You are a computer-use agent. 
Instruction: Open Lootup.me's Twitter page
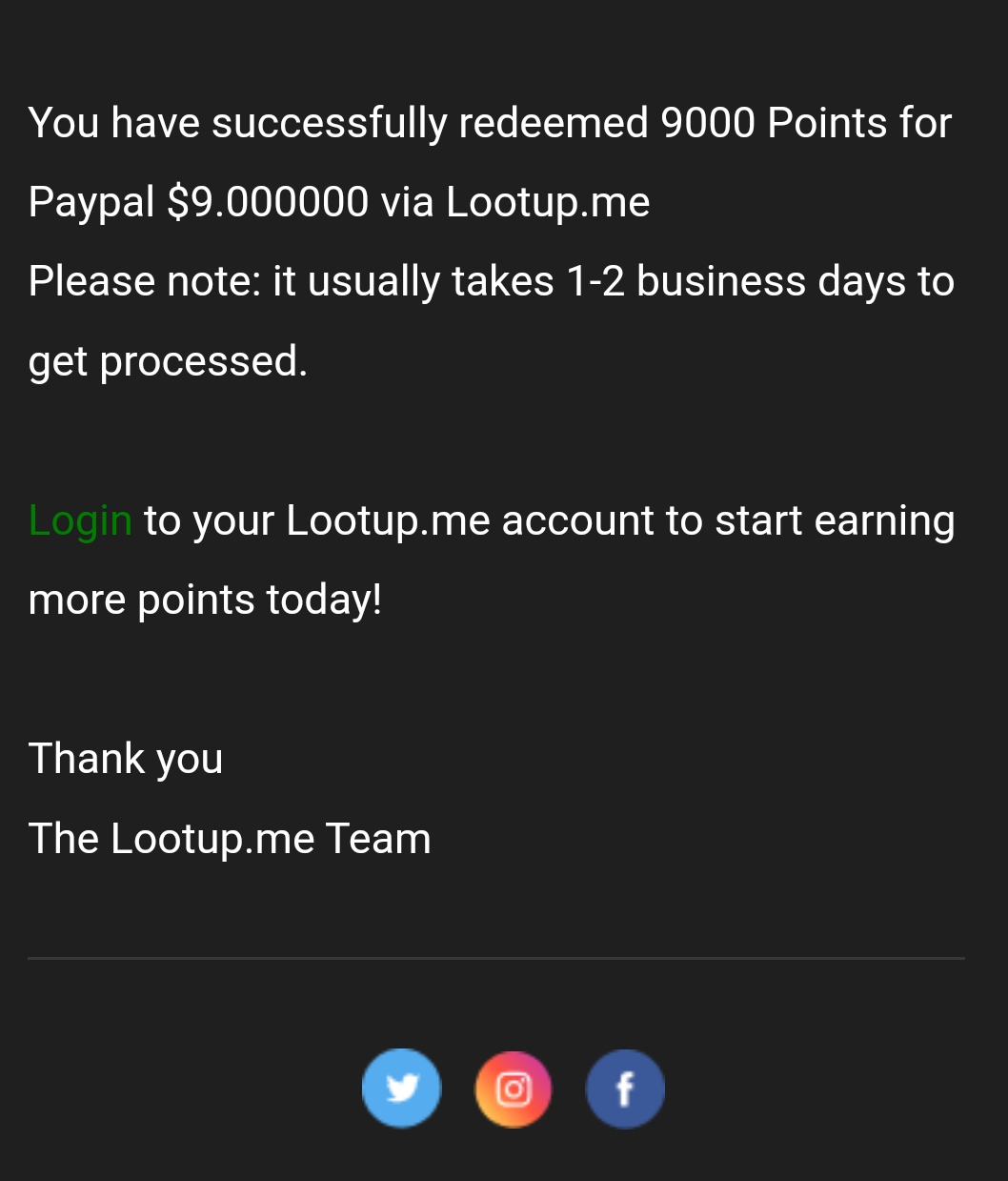pyautogui.click(x=401, y=1089)
